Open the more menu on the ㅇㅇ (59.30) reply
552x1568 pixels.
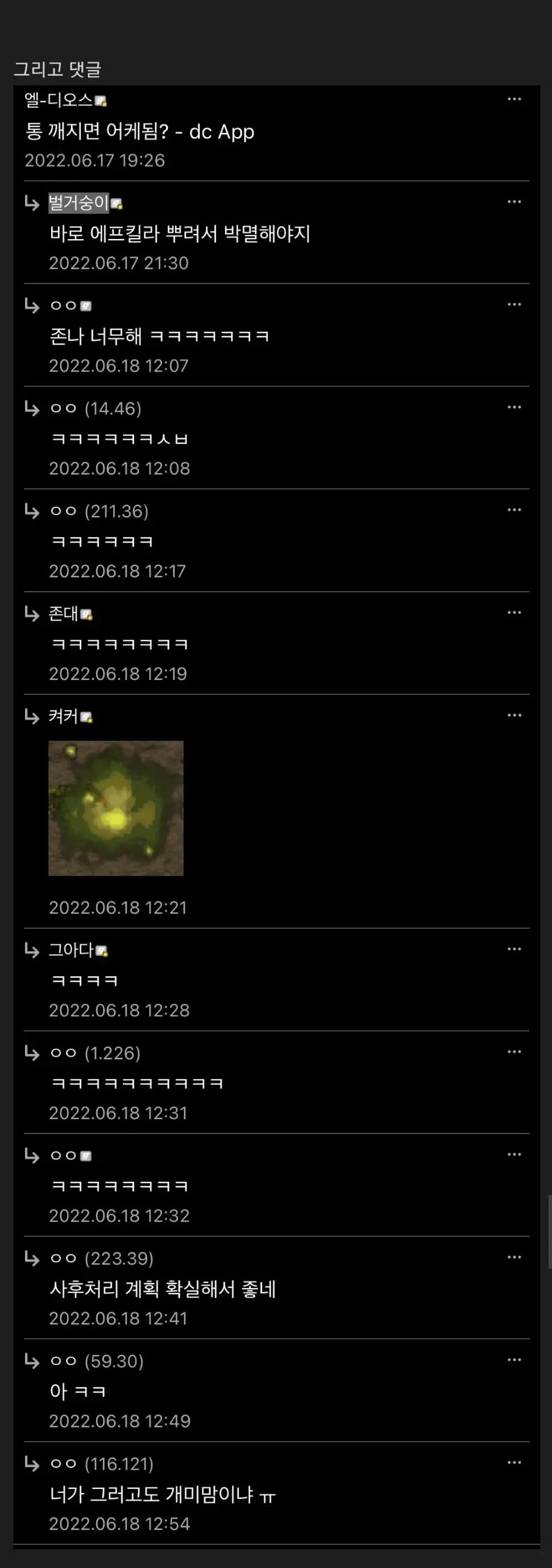click(x=514, y=1360)
